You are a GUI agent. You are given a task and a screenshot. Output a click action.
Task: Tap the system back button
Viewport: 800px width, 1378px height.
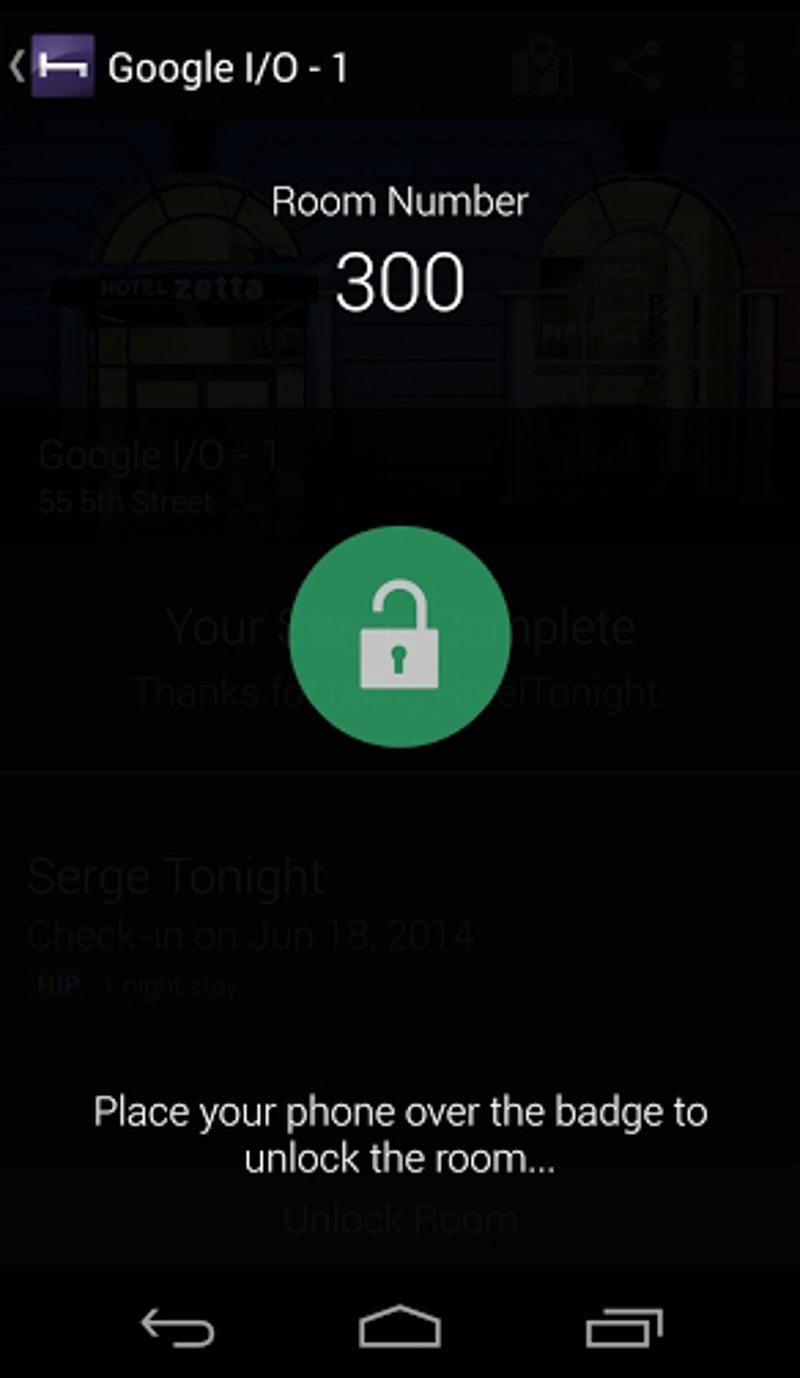pyautogui.click(x=177, y=1328)
